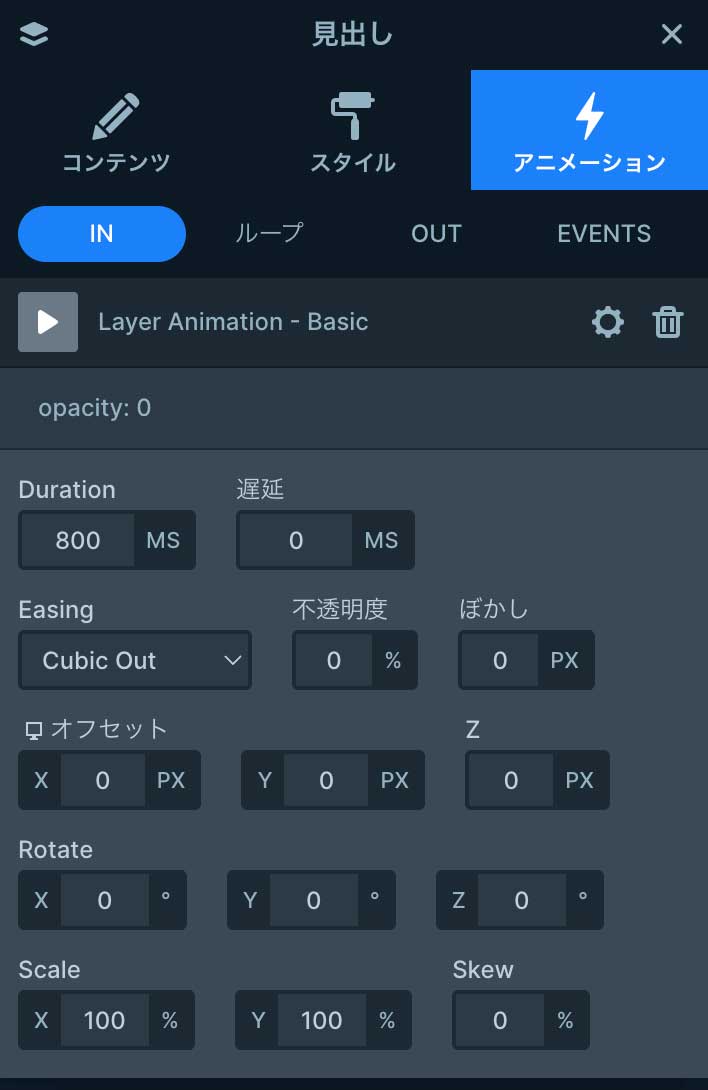
Task: Expand the Easing Cubic Out dropdown
Action: (135, 660)
